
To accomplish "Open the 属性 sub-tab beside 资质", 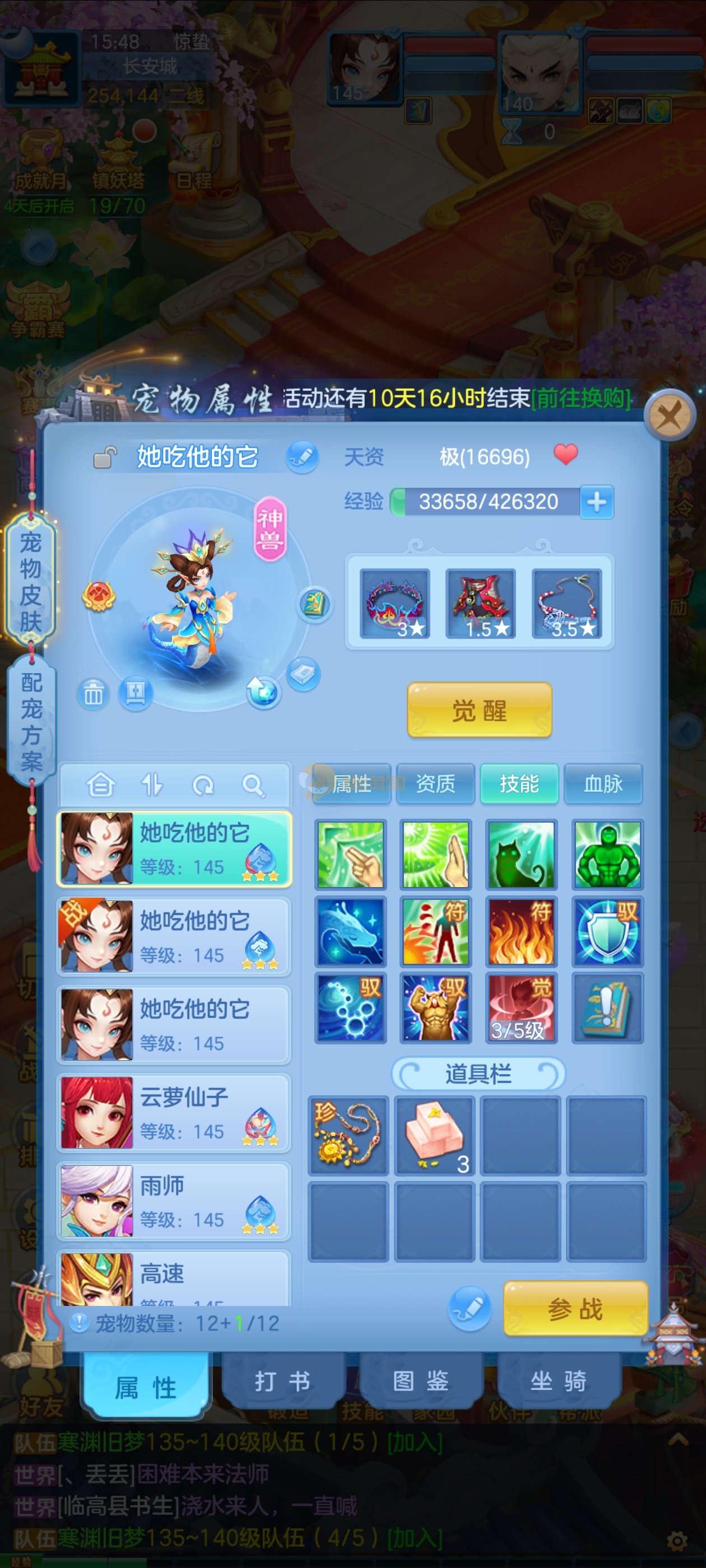I will (351, 783).
